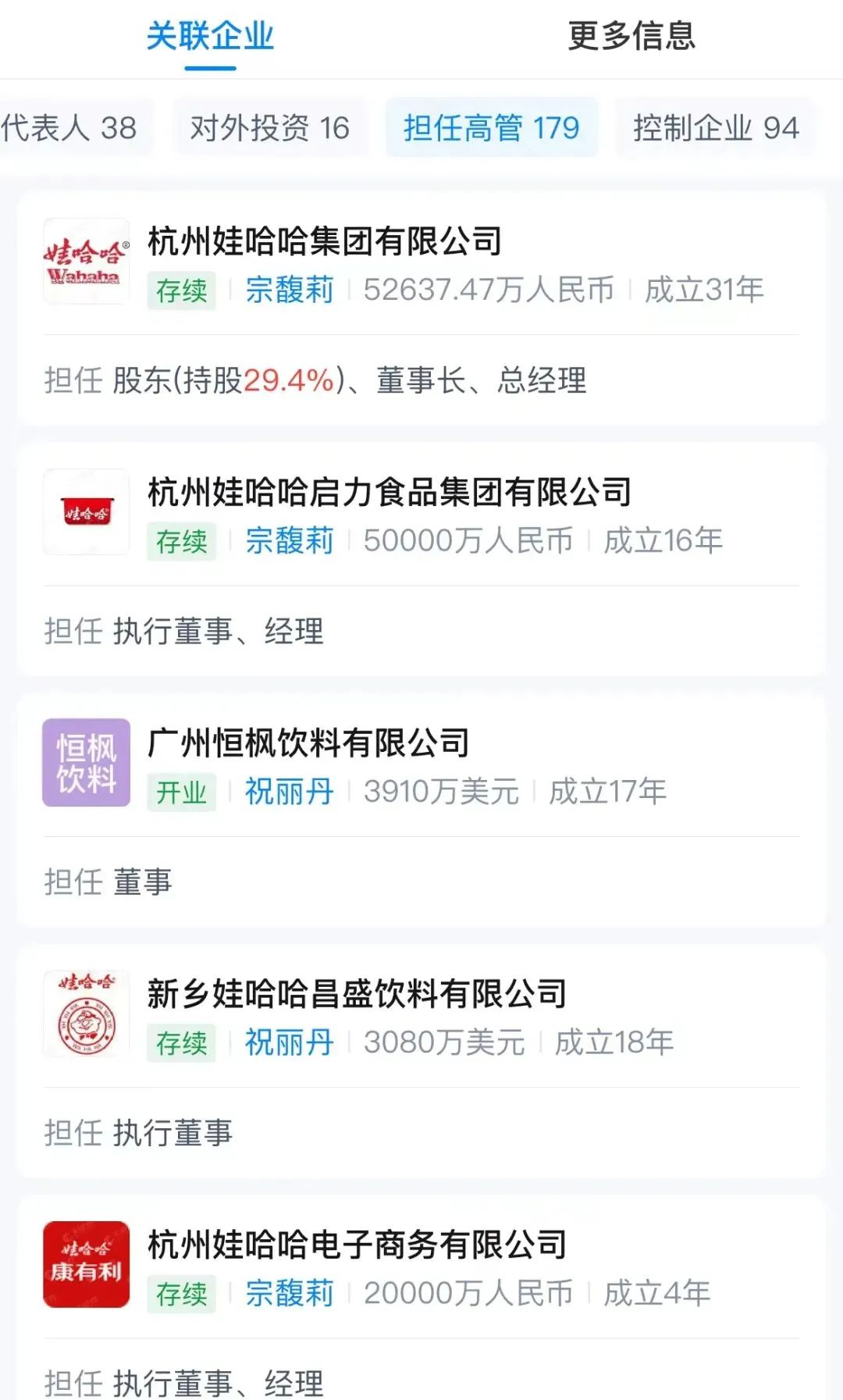Switch to the 更多信息 tab
The width and height of the screenshot is (843, 1400).
point(631,36)
